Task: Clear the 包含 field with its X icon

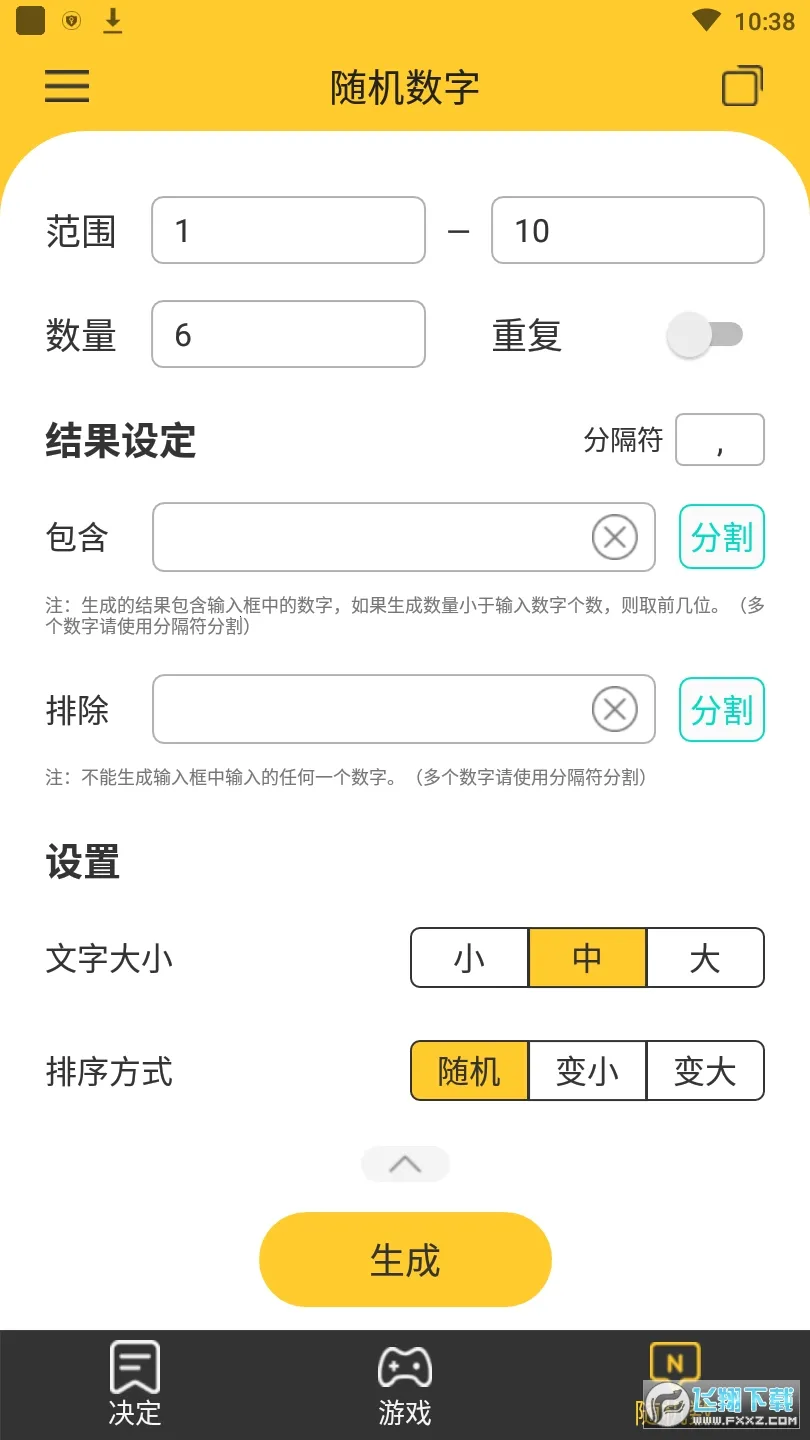Action: pos(614,538)
